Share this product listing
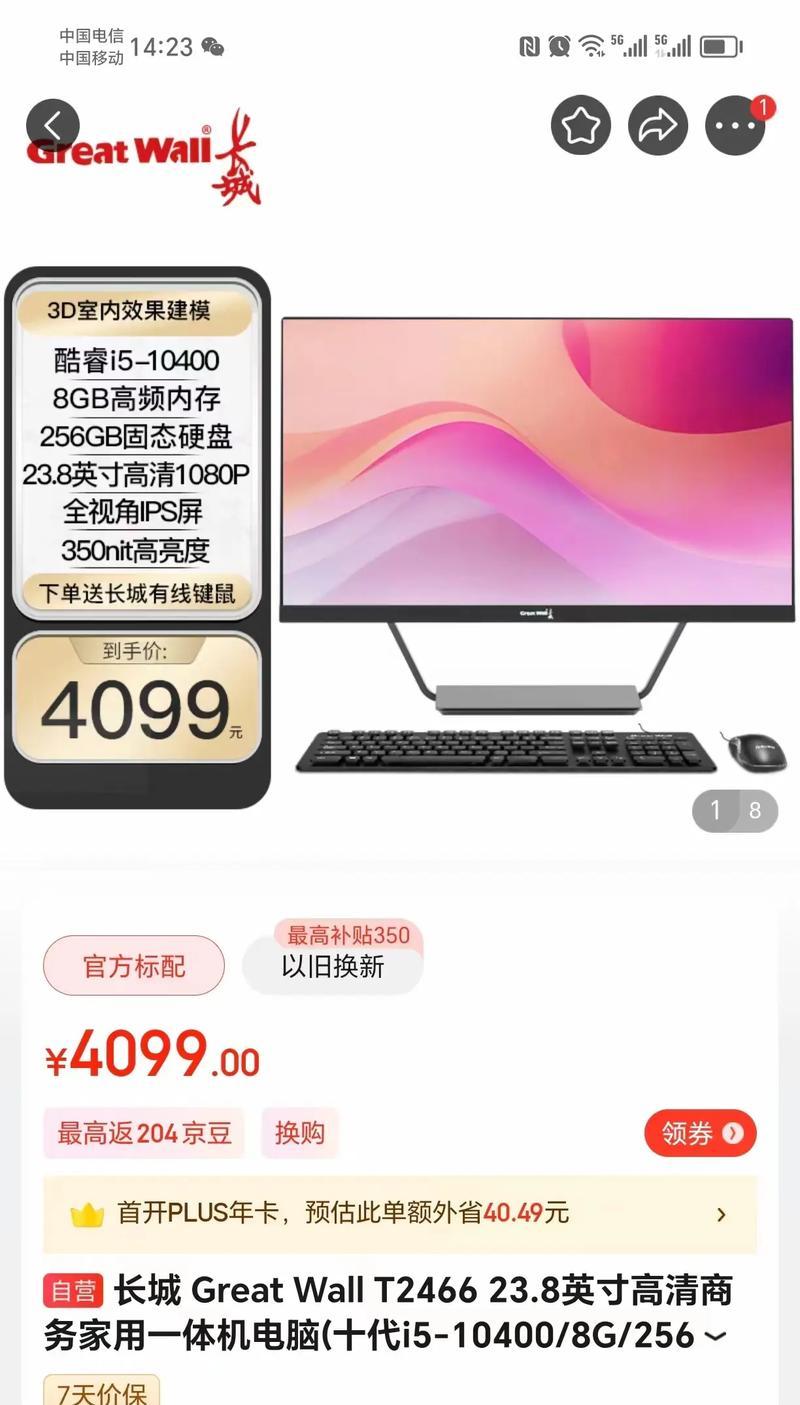The image size is (800, 1405). pyautogui.click(x=657, y=126)
